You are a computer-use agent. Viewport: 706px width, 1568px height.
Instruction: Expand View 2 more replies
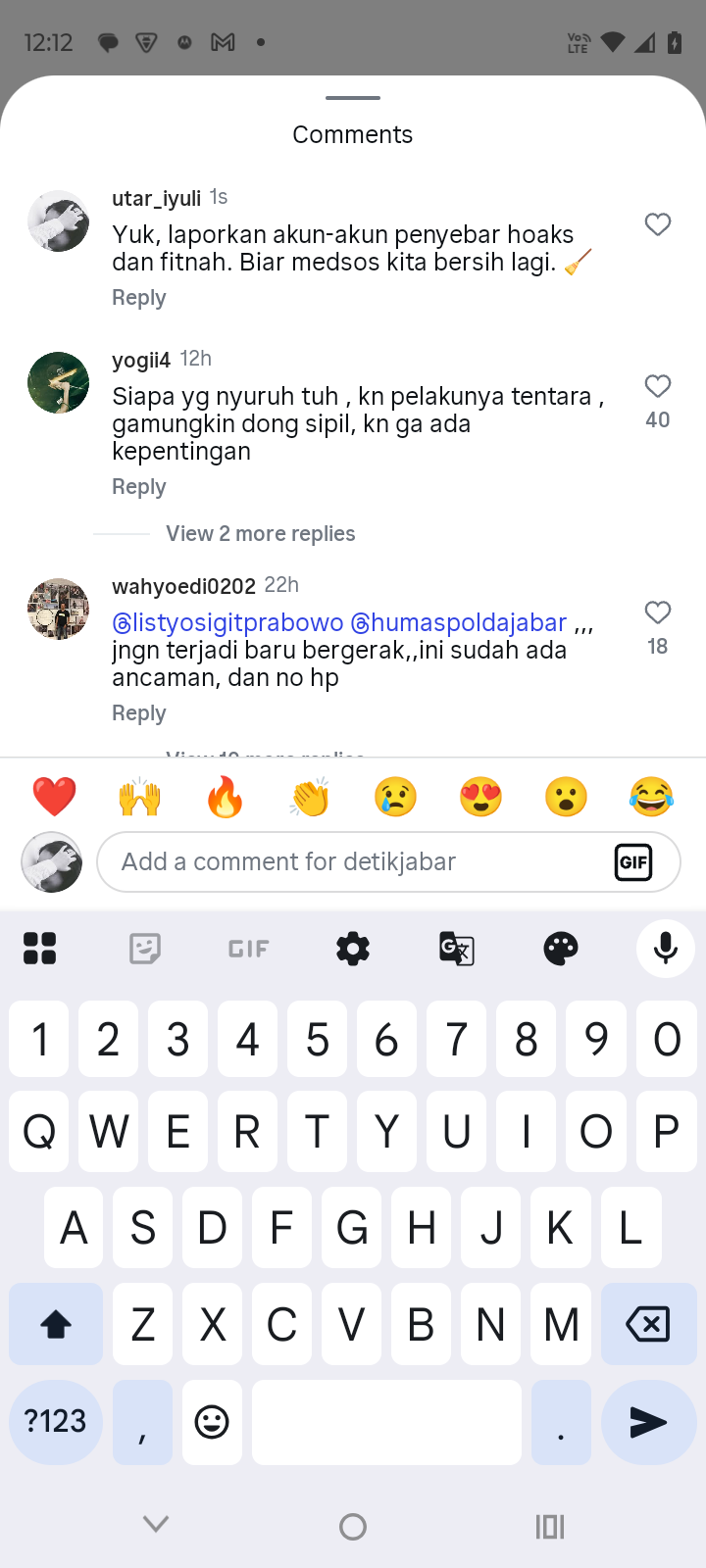(260, 534)
